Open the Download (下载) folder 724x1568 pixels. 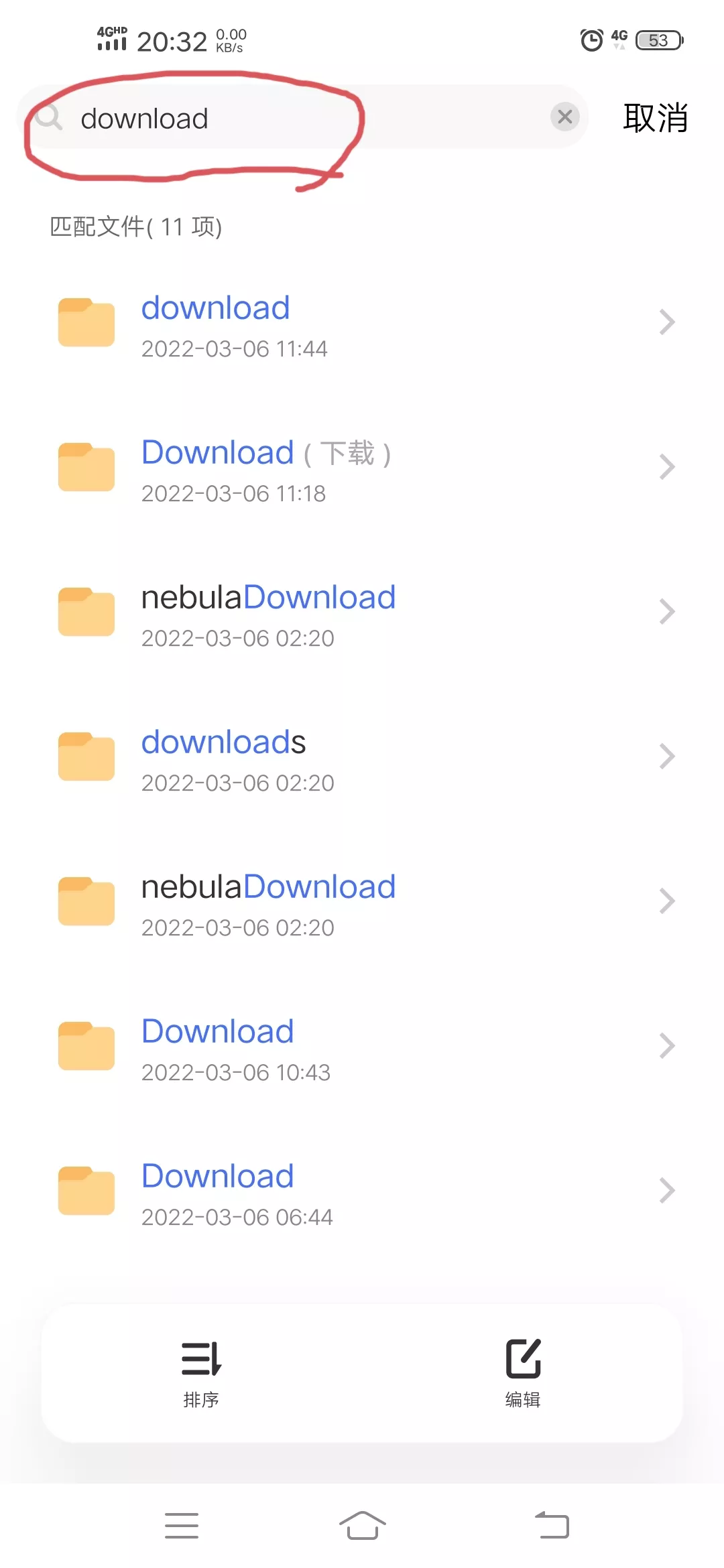(362, 468)
